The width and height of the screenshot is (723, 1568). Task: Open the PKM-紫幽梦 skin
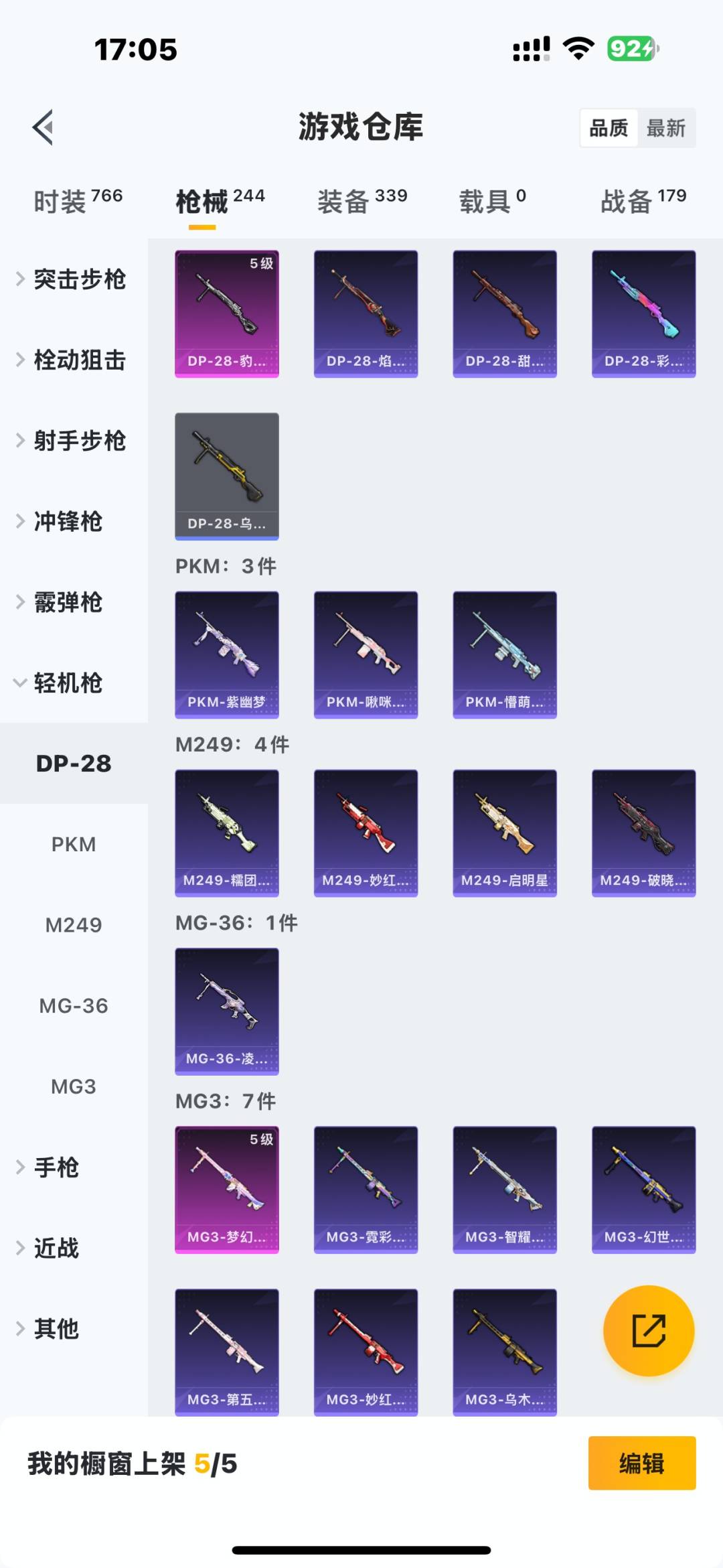click(227, 654)
